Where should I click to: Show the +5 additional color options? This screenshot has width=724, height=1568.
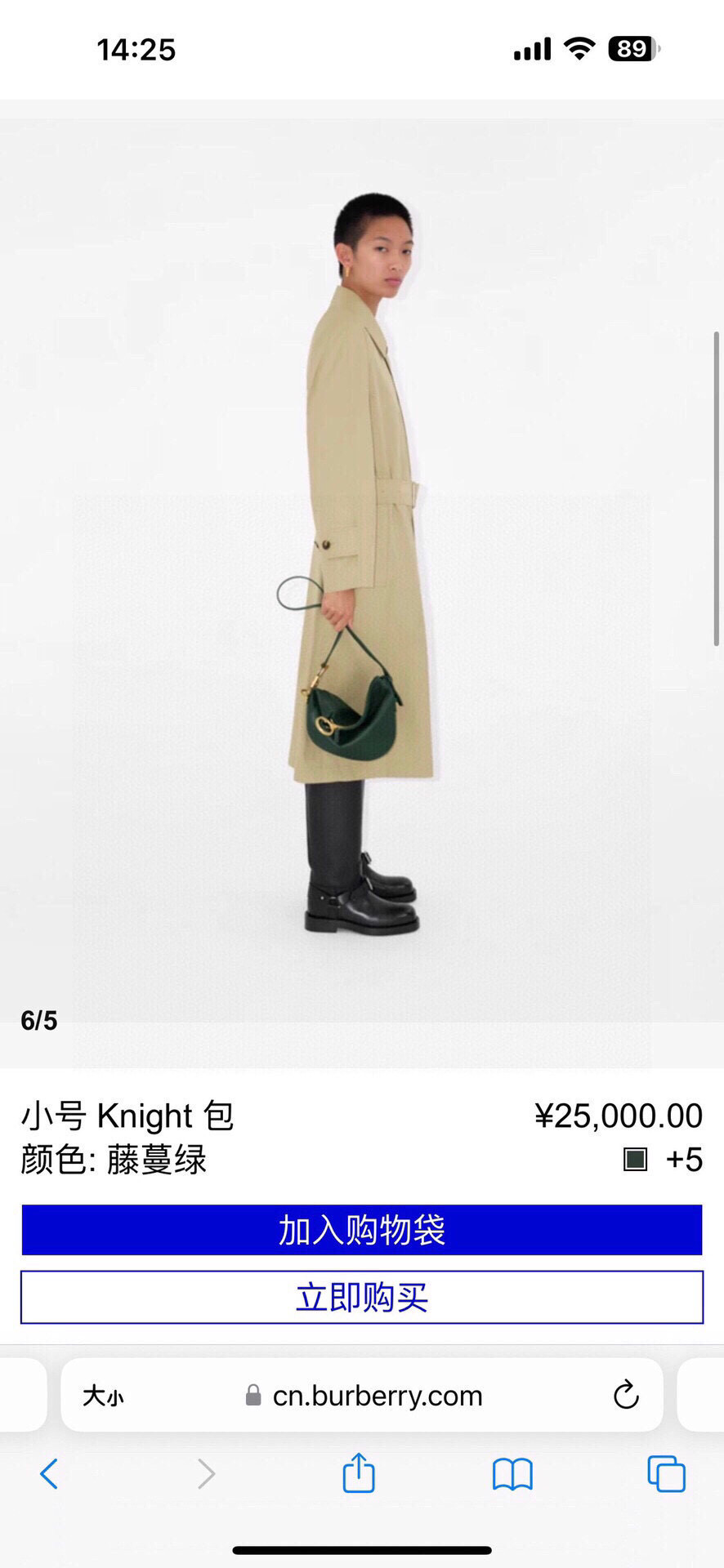[x=684, y=1160]
